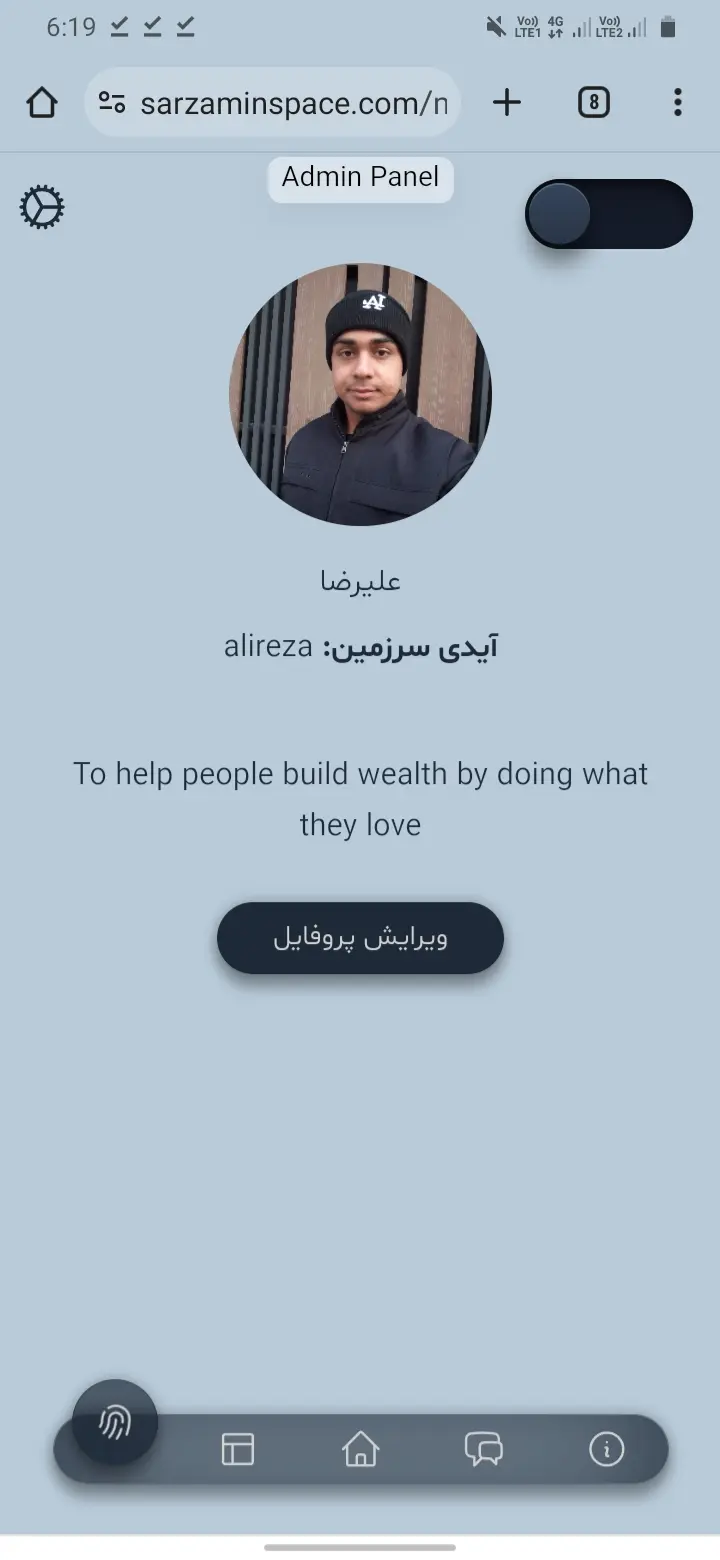Viewport: 720px width, 1560px height.
Task: Open the browser overflow menu
Action: pos(677,102)
